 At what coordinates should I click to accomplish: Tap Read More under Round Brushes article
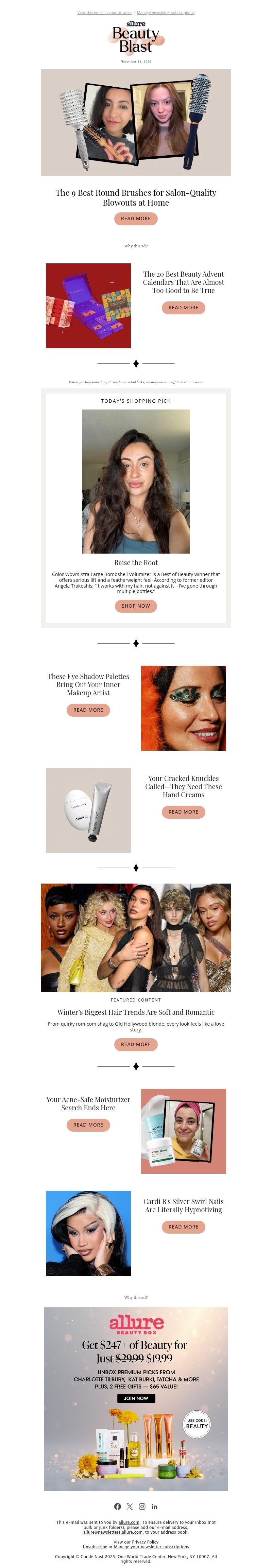click(136, 219)
